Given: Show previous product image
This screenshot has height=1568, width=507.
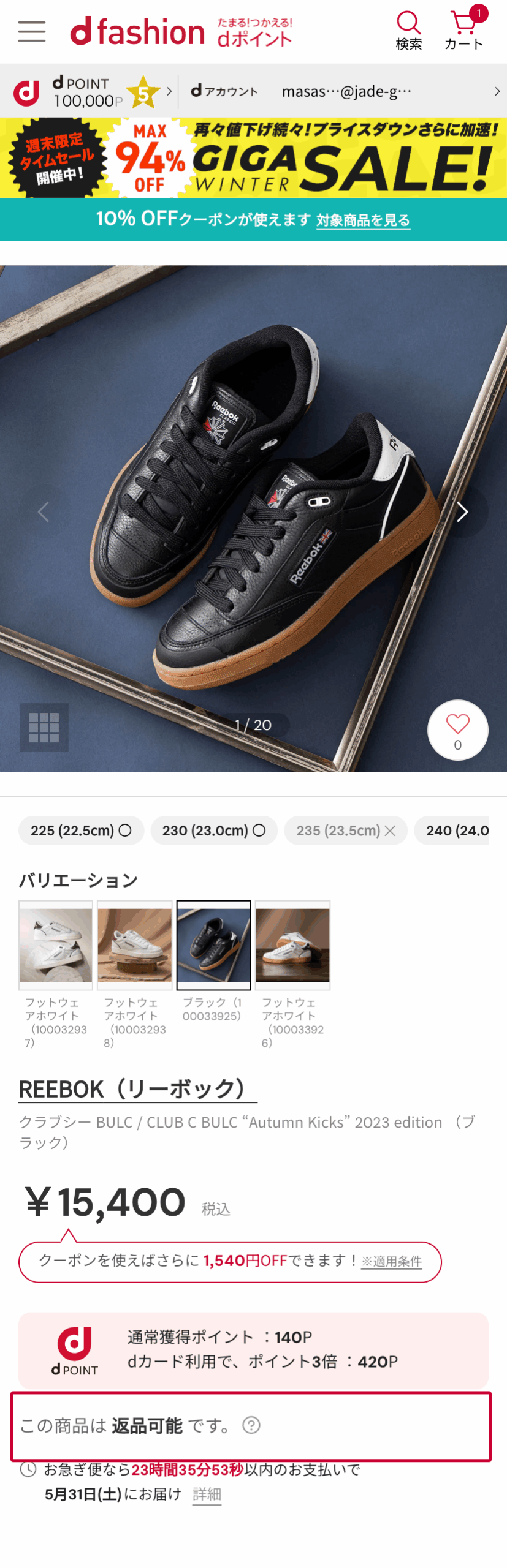Looking at the screenshot, I should [x=44, y=511].
